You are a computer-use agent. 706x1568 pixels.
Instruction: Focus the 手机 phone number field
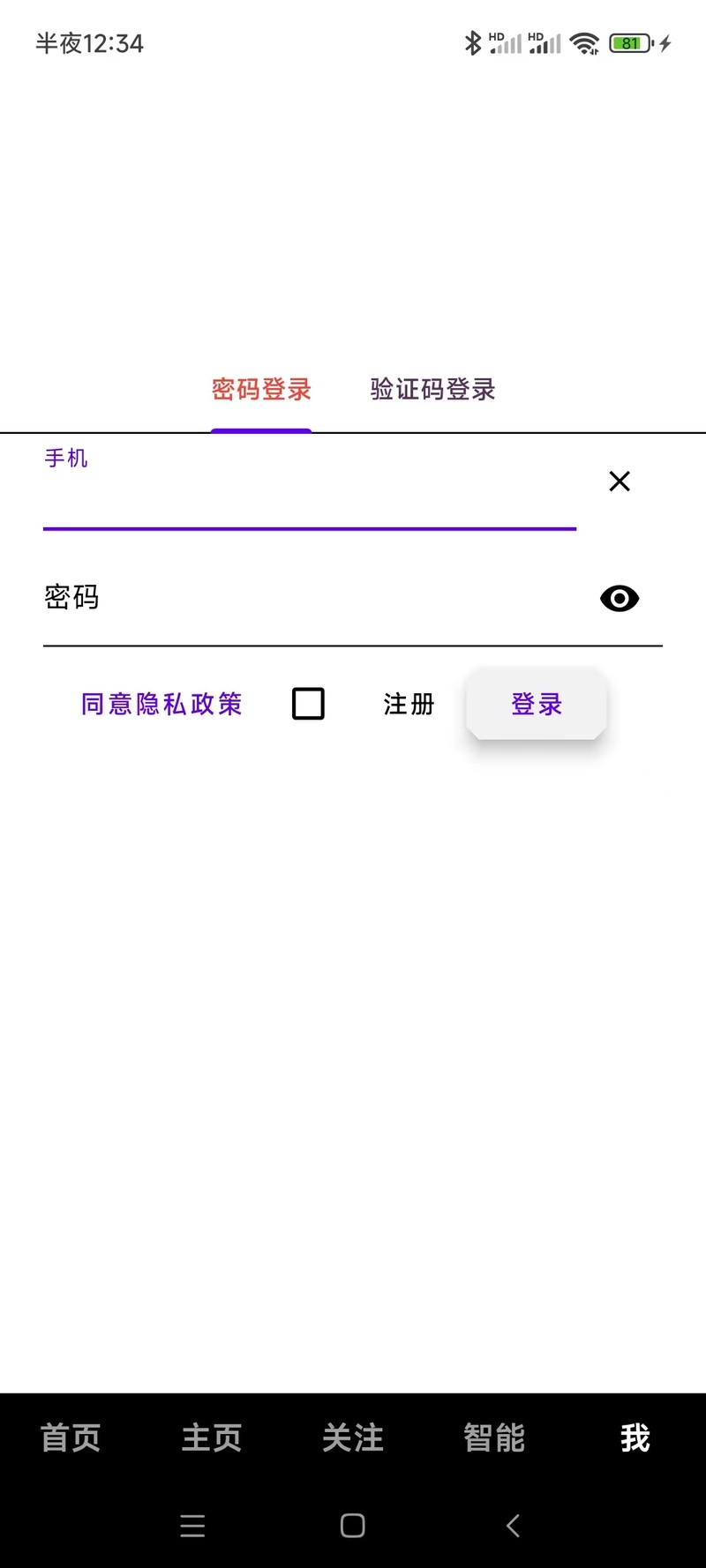tap(310, 487)
